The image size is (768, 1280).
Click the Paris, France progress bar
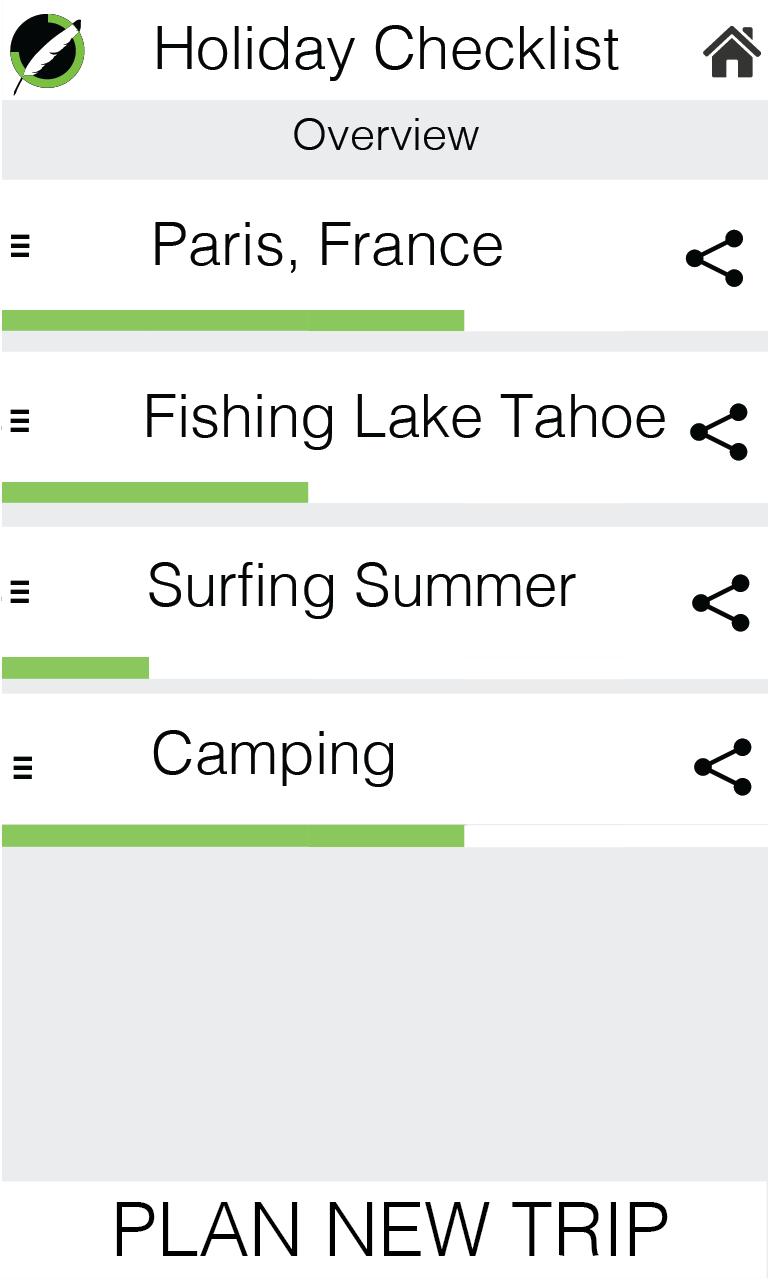click(x=232, y=320)
